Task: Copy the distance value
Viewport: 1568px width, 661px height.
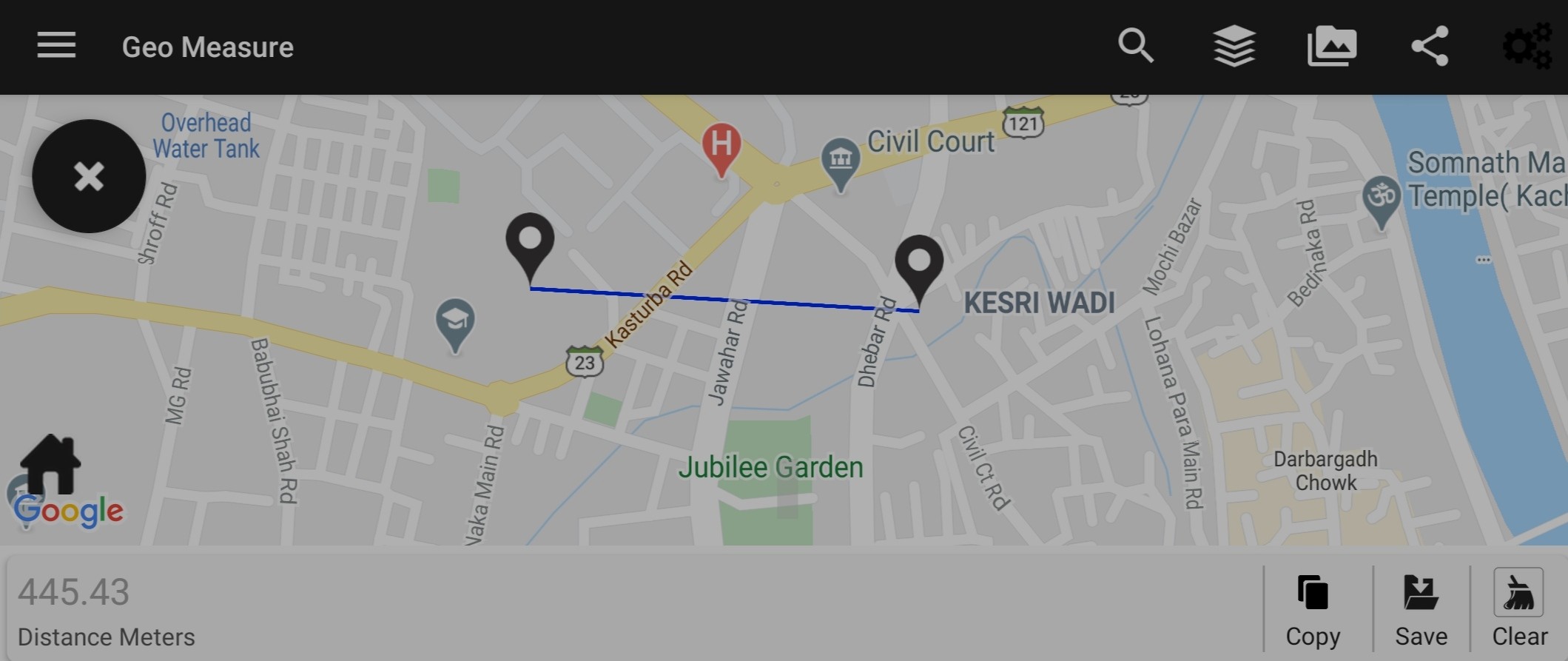Action: coord(1313,610)
